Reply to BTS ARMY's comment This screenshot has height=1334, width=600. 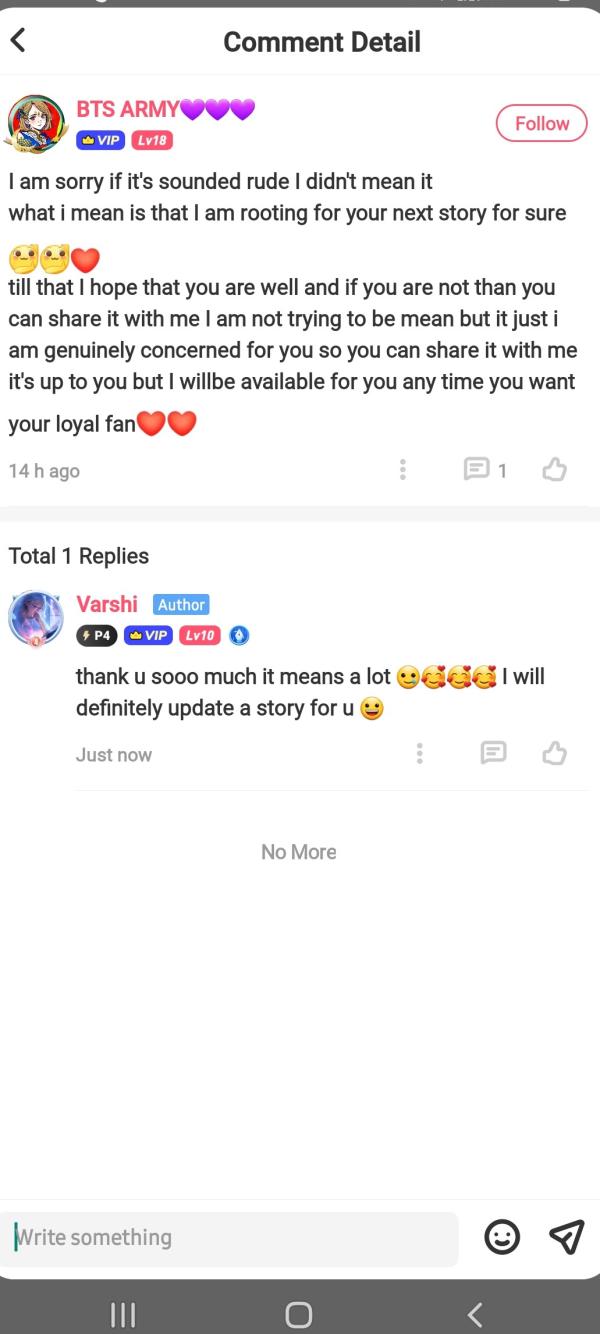[477, 469]
